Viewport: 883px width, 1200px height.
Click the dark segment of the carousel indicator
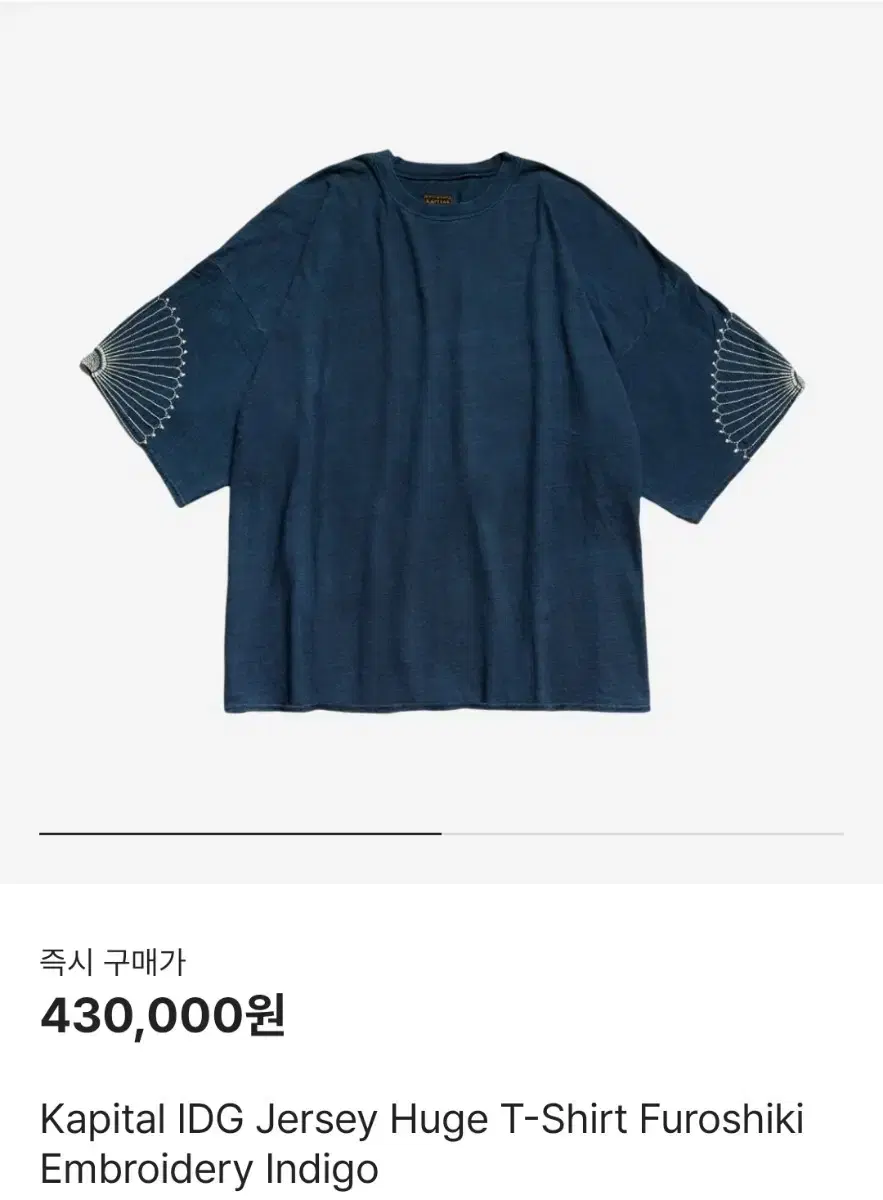tap(240, 833)
